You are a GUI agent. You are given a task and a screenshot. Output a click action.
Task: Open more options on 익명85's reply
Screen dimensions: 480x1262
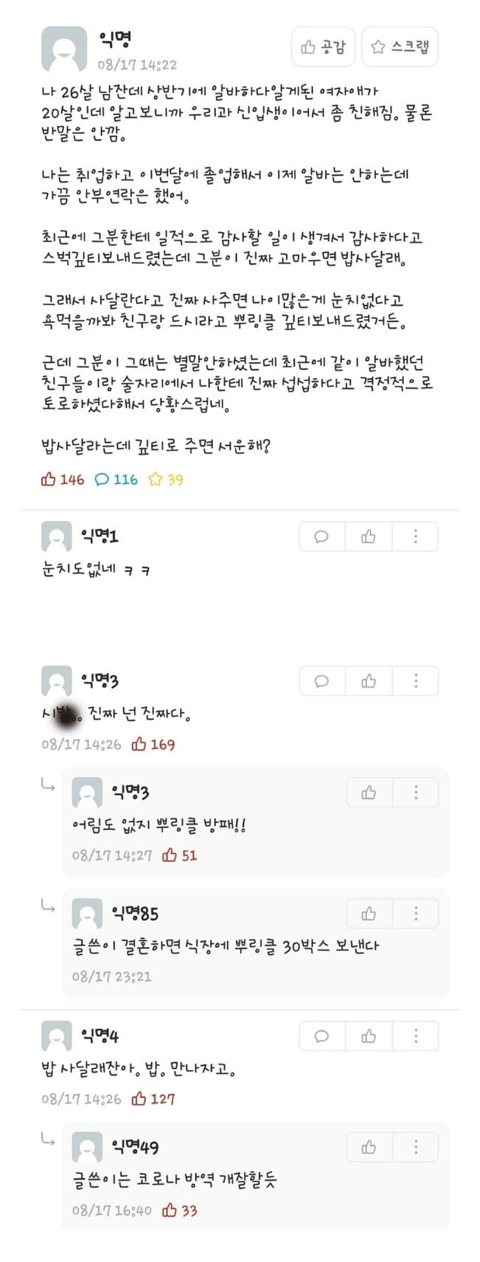415,913
